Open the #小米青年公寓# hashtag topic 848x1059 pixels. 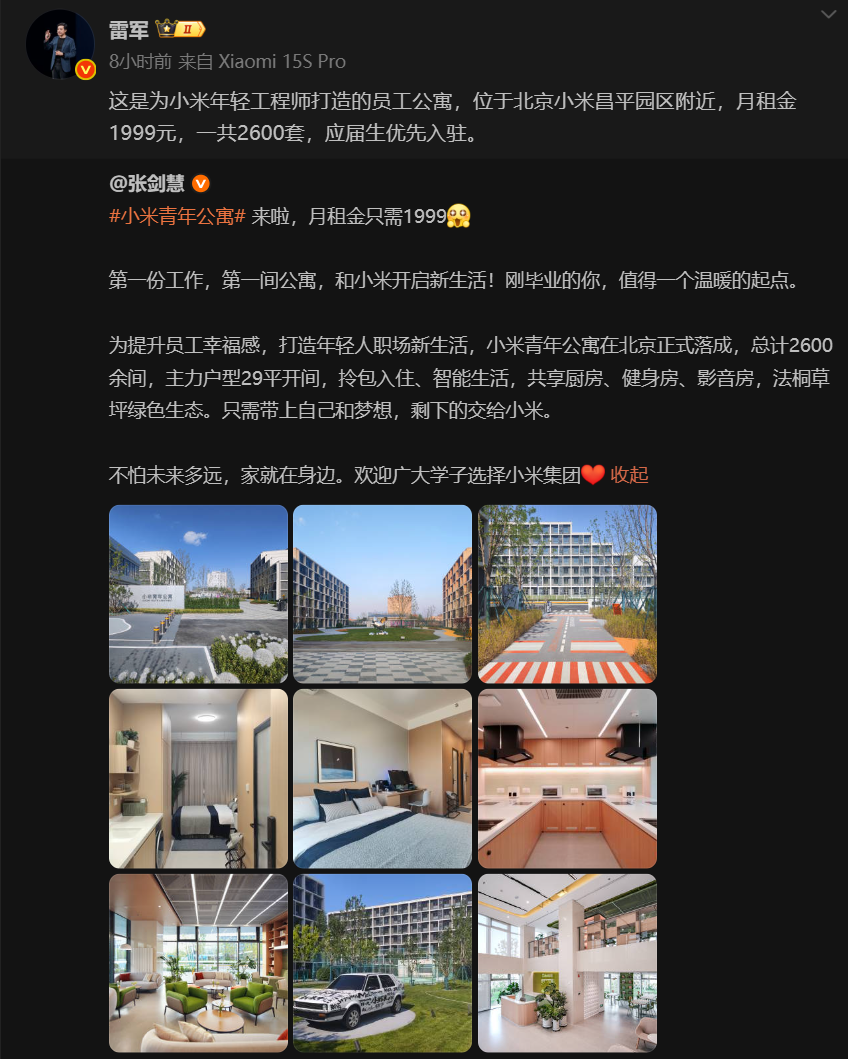177,216
